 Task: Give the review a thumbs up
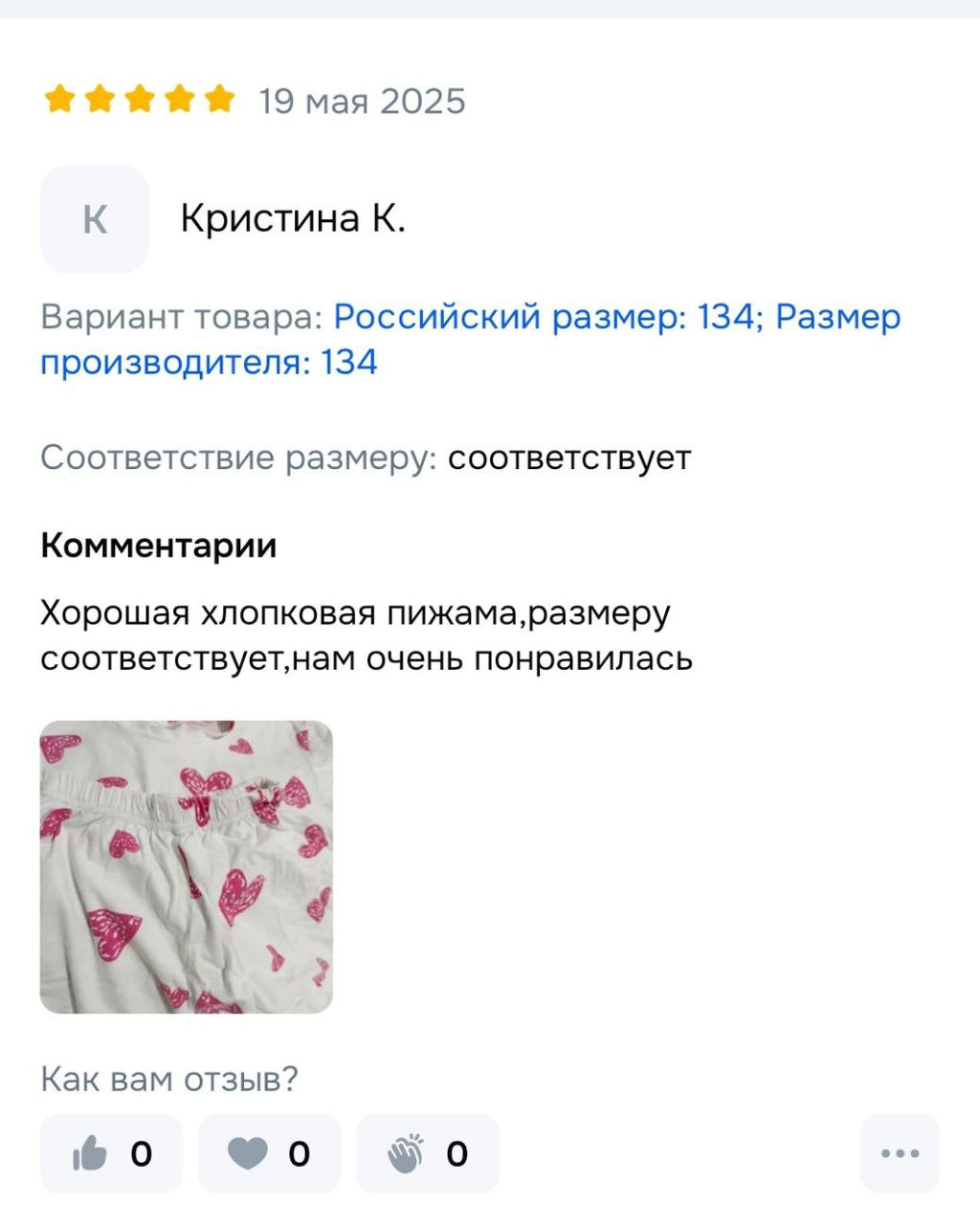tap(111, 1153)
